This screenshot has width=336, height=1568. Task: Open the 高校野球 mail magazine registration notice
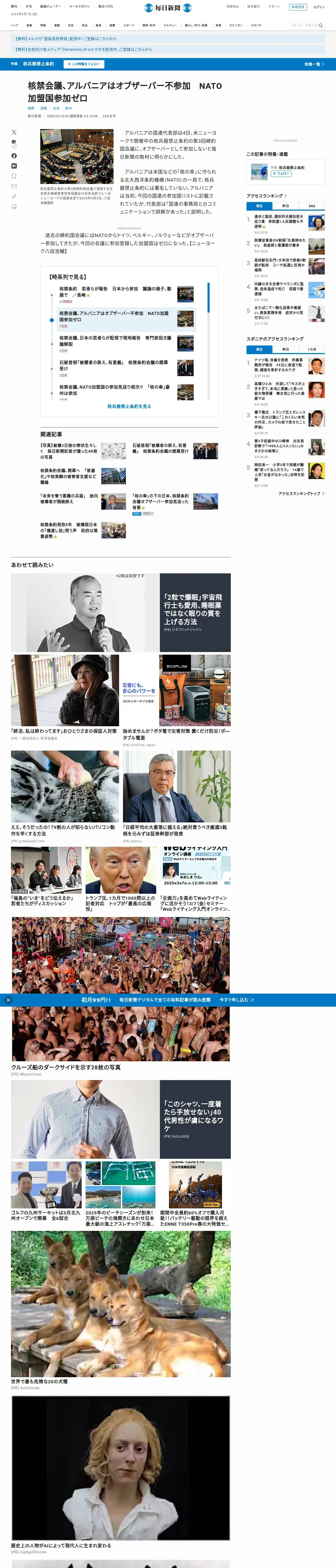[66, 38]
